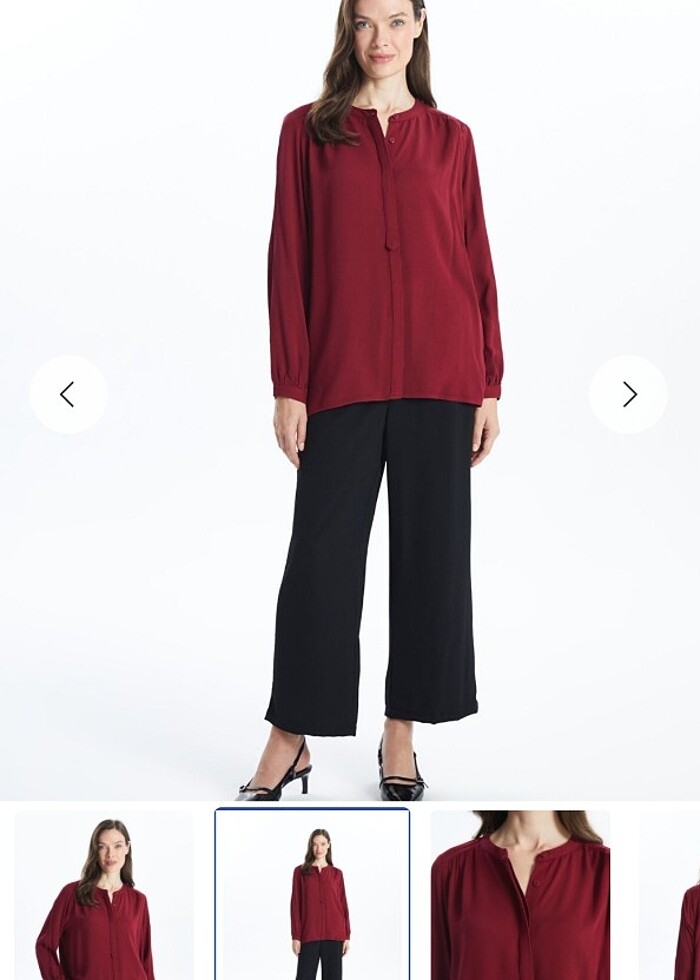The height and width of the screenshot is (980, 700).
Task: Go to the previous product photo
Action: [x=68, y=395]
